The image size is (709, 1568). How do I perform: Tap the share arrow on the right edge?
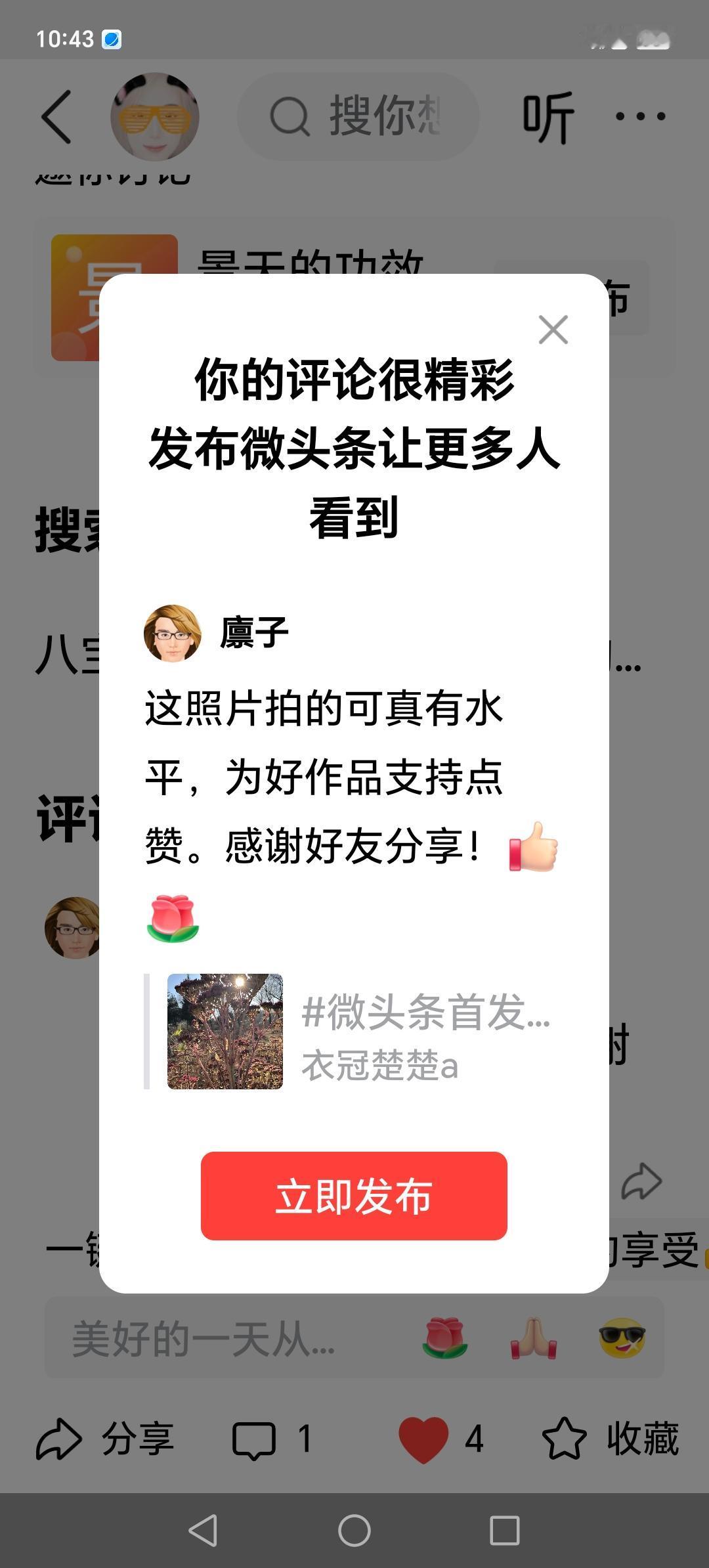click(643, 1180)
